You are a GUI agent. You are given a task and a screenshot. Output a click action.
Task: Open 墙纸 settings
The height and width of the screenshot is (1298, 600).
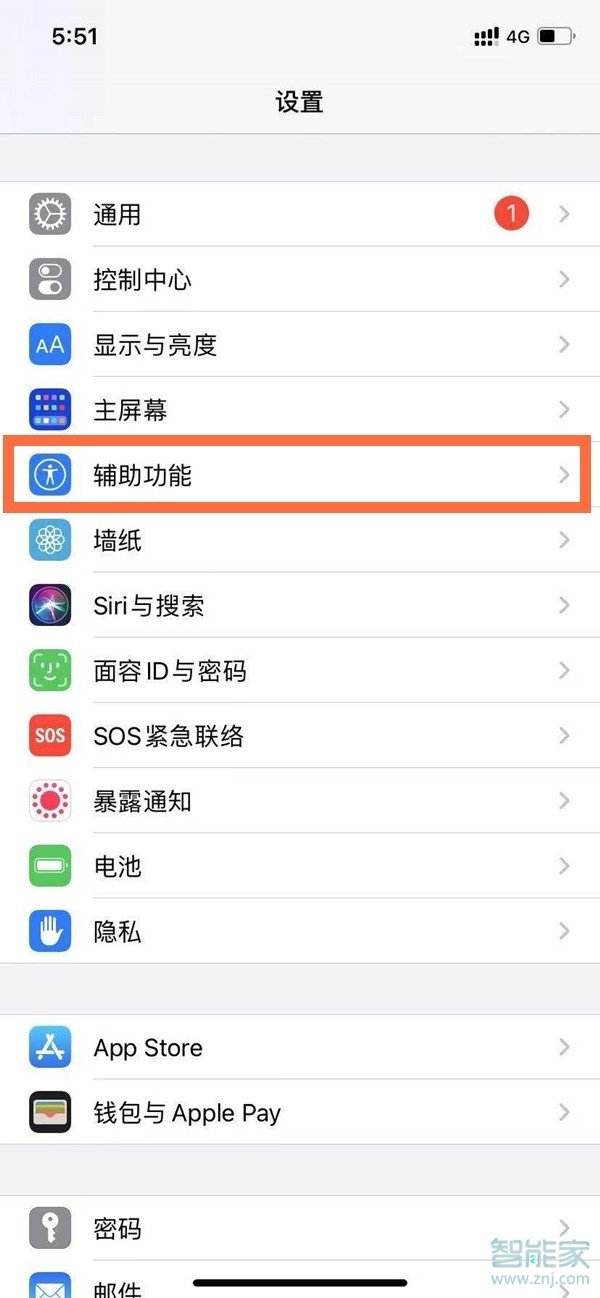(300, 541)
